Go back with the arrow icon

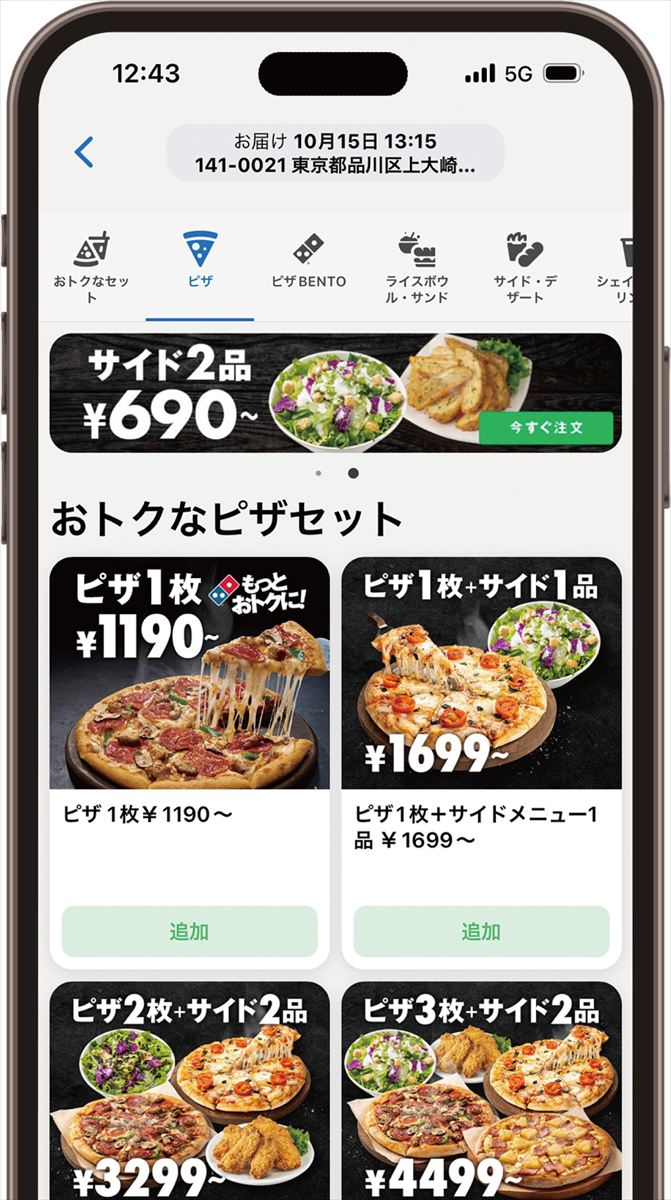(x=85, y=152)
